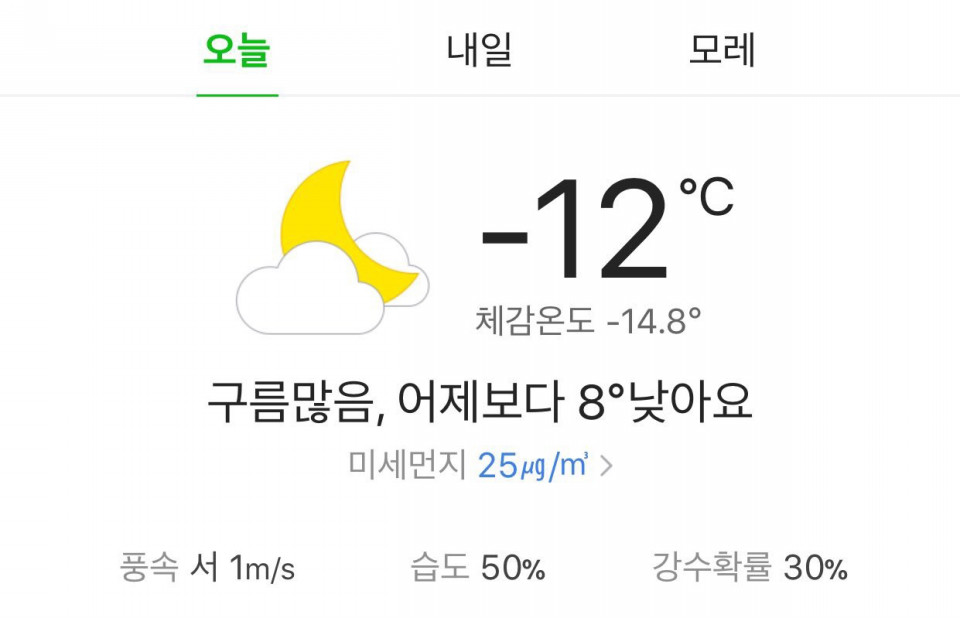Image resolution: width=960 pixels, height=618 pixels.
Task: Select the 오늘 tab
Action: (237, 50)
